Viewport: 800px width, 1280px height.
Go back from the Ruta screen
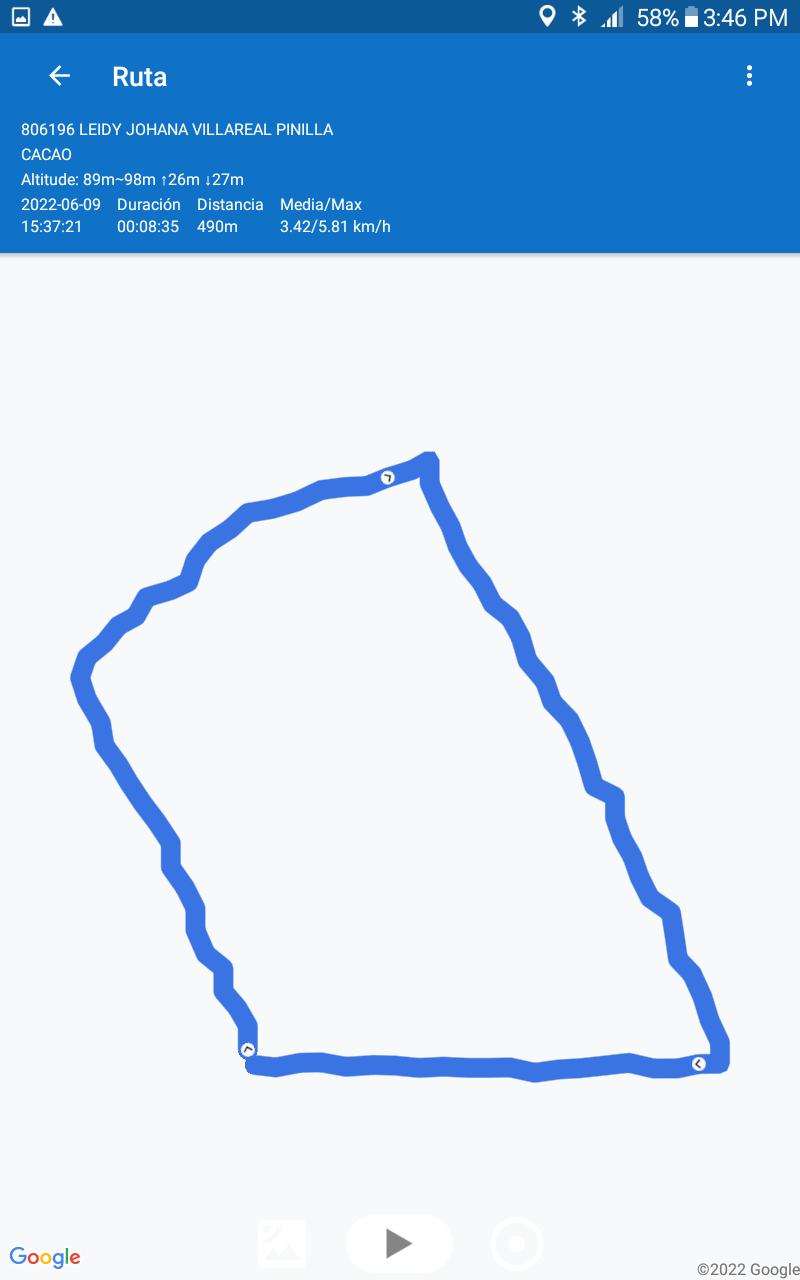pos(60,76)
